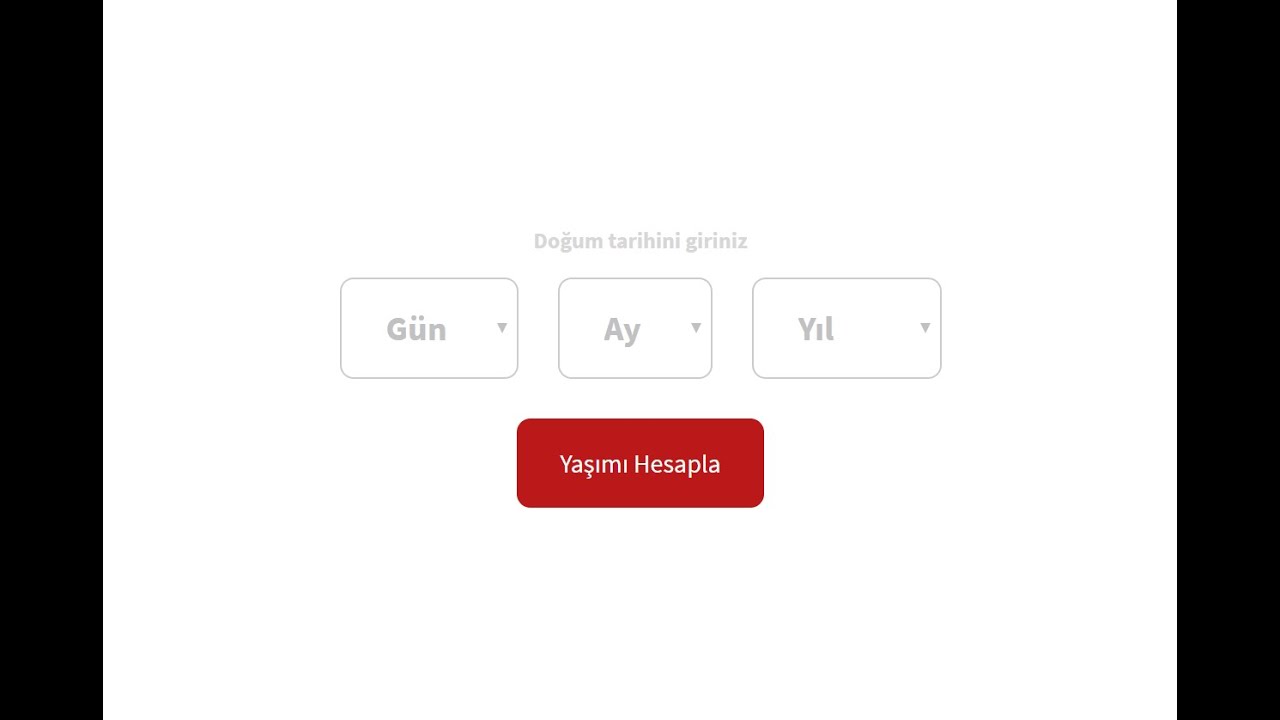Image resolution: width=1280 pixels, height=720 pixels.
Task: Tap the Yaşımı Hesapla button
Action: [x=640, y=463]
